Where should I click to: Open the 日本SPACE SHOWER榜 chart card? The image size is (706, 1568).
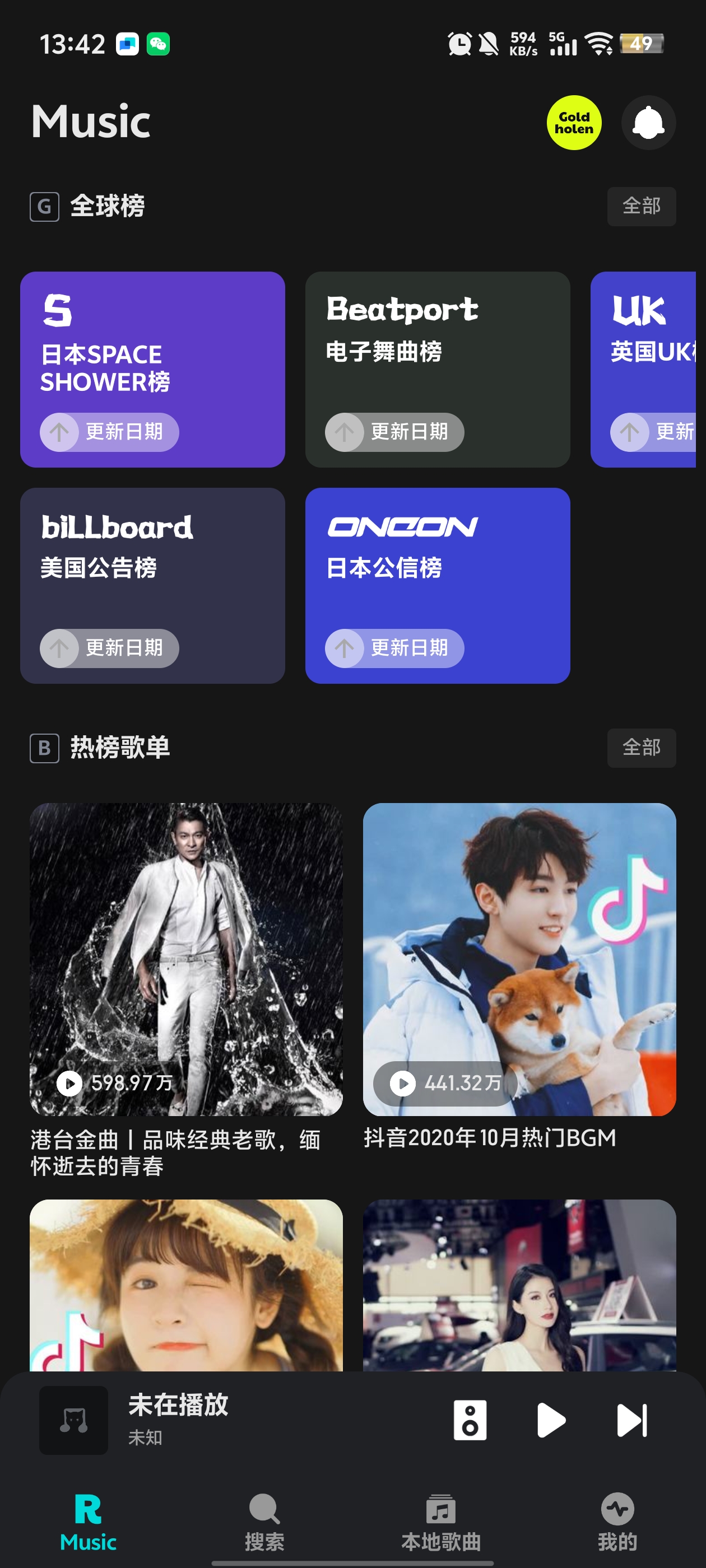[152, 369]
